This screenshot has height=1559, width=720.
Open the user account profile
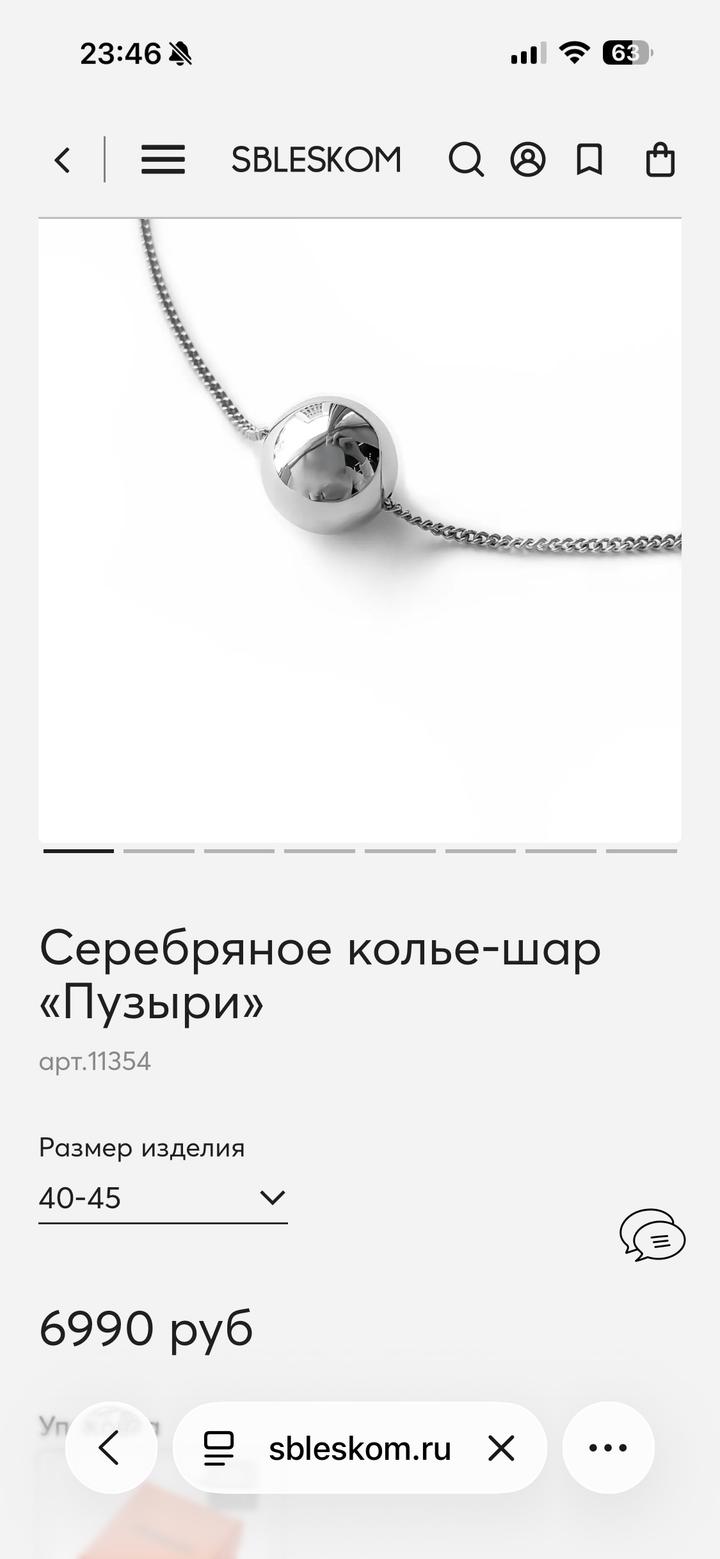528,160
